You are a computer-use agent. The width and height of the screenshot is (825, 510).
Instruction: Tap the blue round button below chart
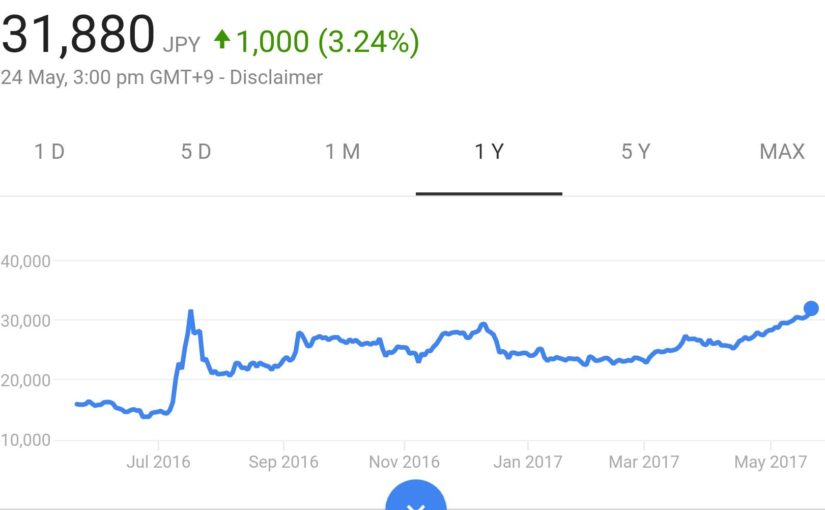(416, 500)
